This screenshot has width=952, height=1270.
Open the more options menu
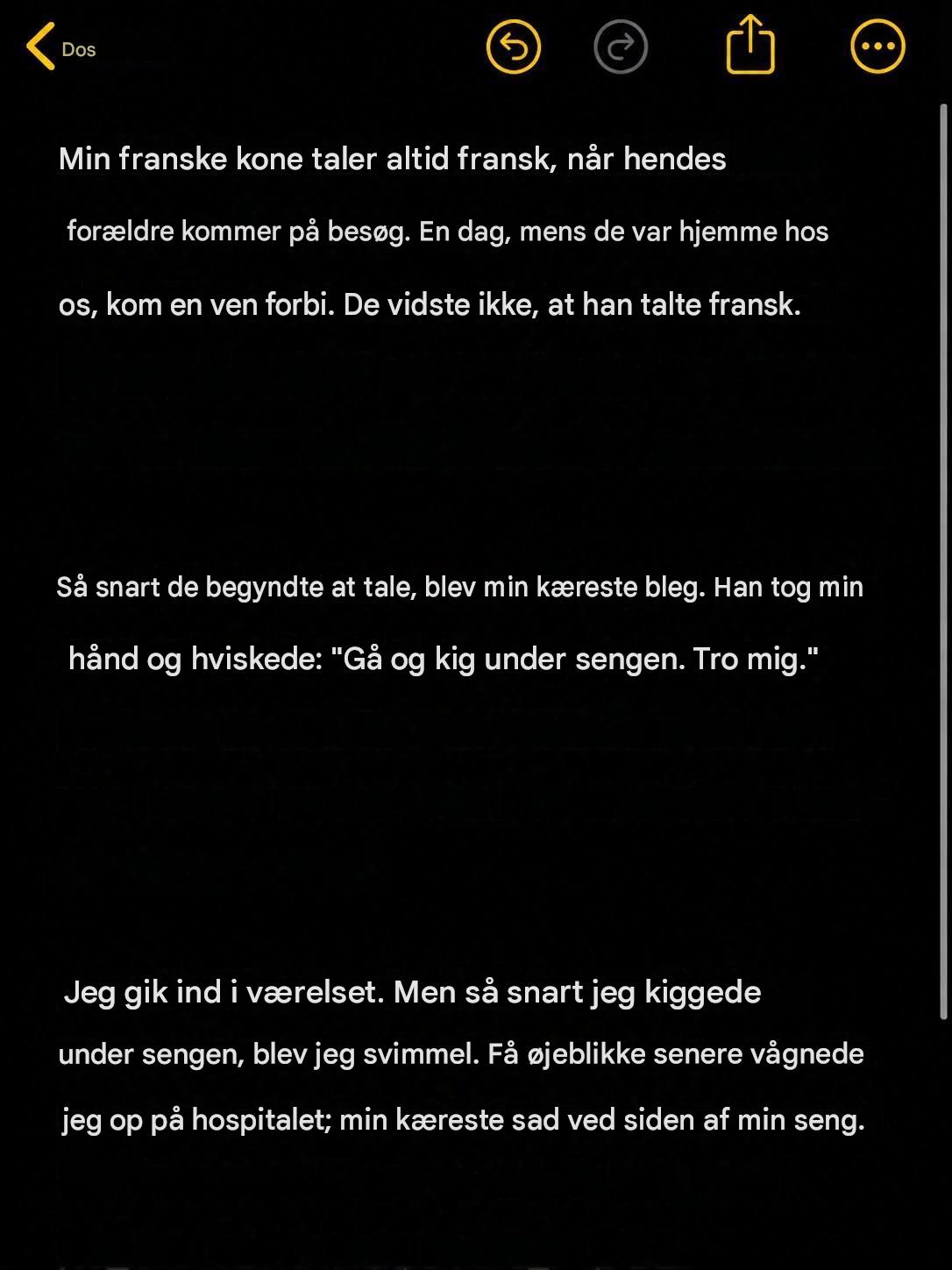pos(877,46)
